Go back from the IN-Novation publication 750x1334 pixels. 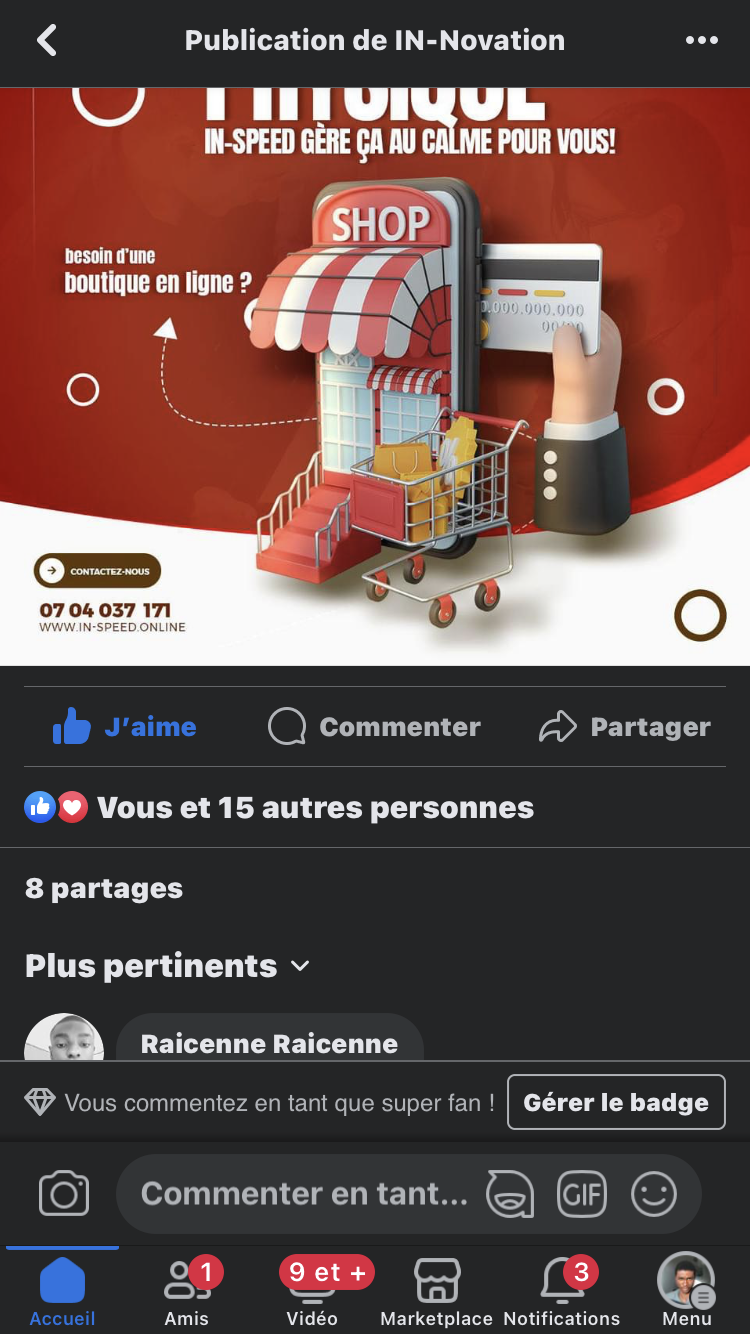47,40
